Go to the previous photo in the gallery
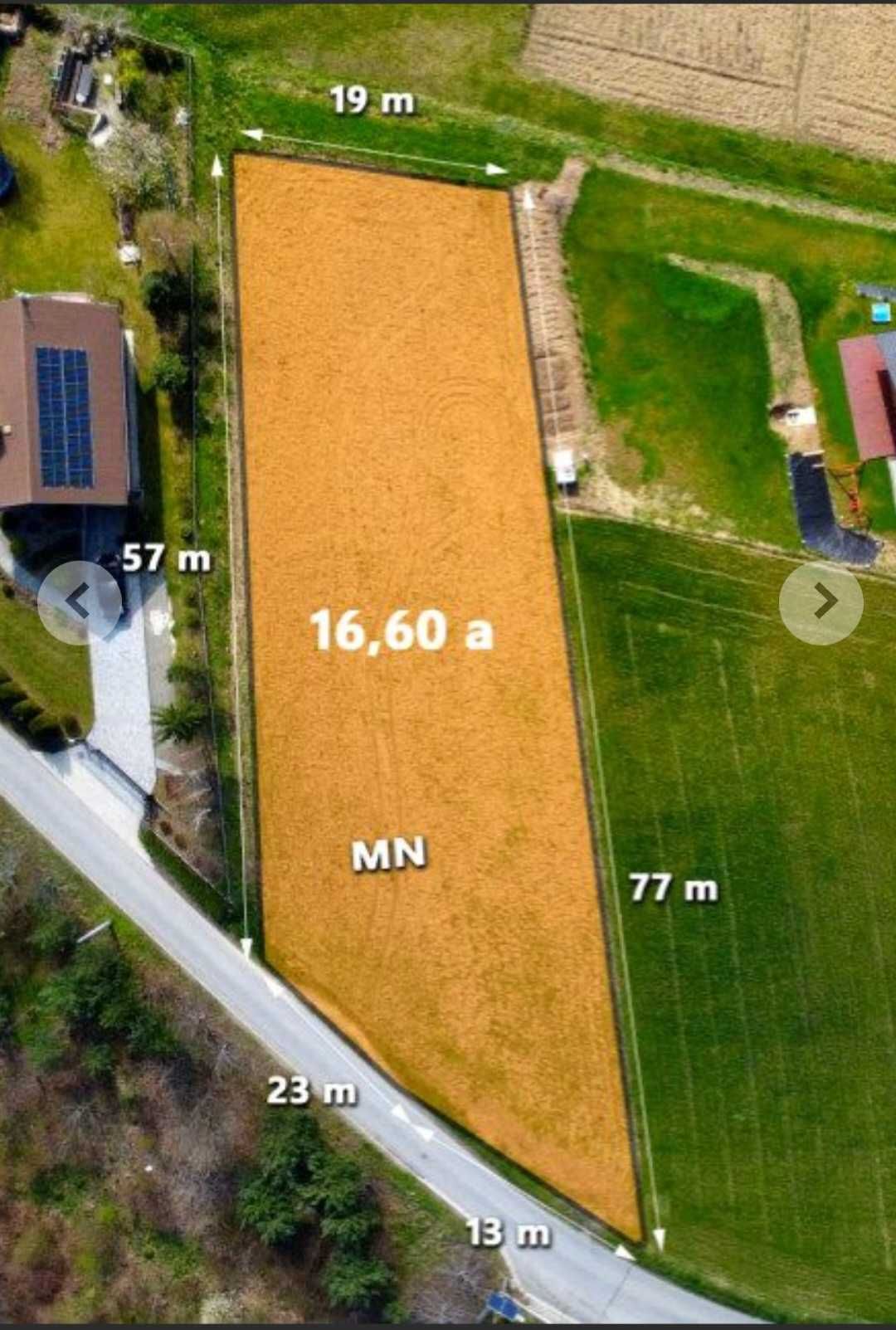Screen dimensions: 896x1330 click(x=79, y=602)
